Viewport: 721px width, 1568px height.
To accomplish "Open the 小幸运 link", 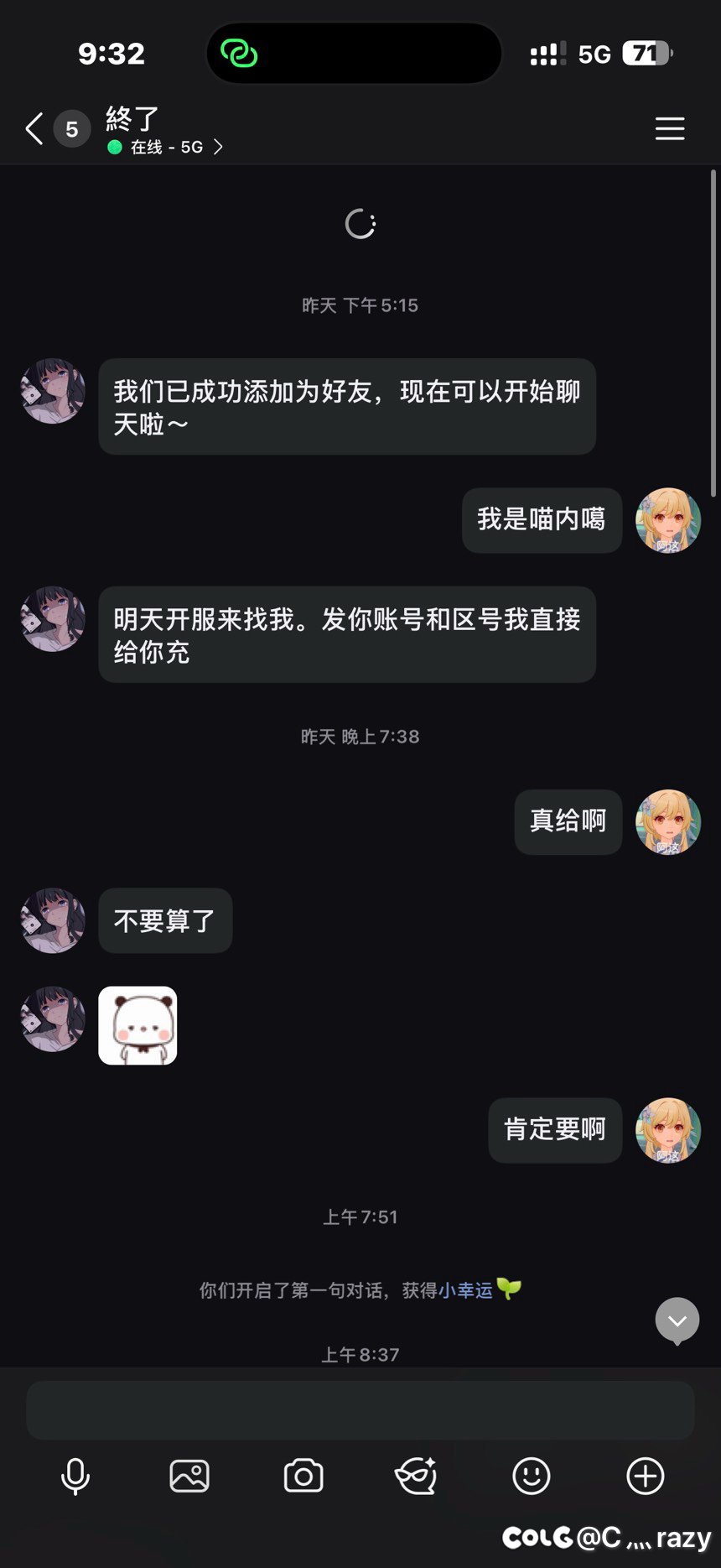I will tap(465, 1290).
